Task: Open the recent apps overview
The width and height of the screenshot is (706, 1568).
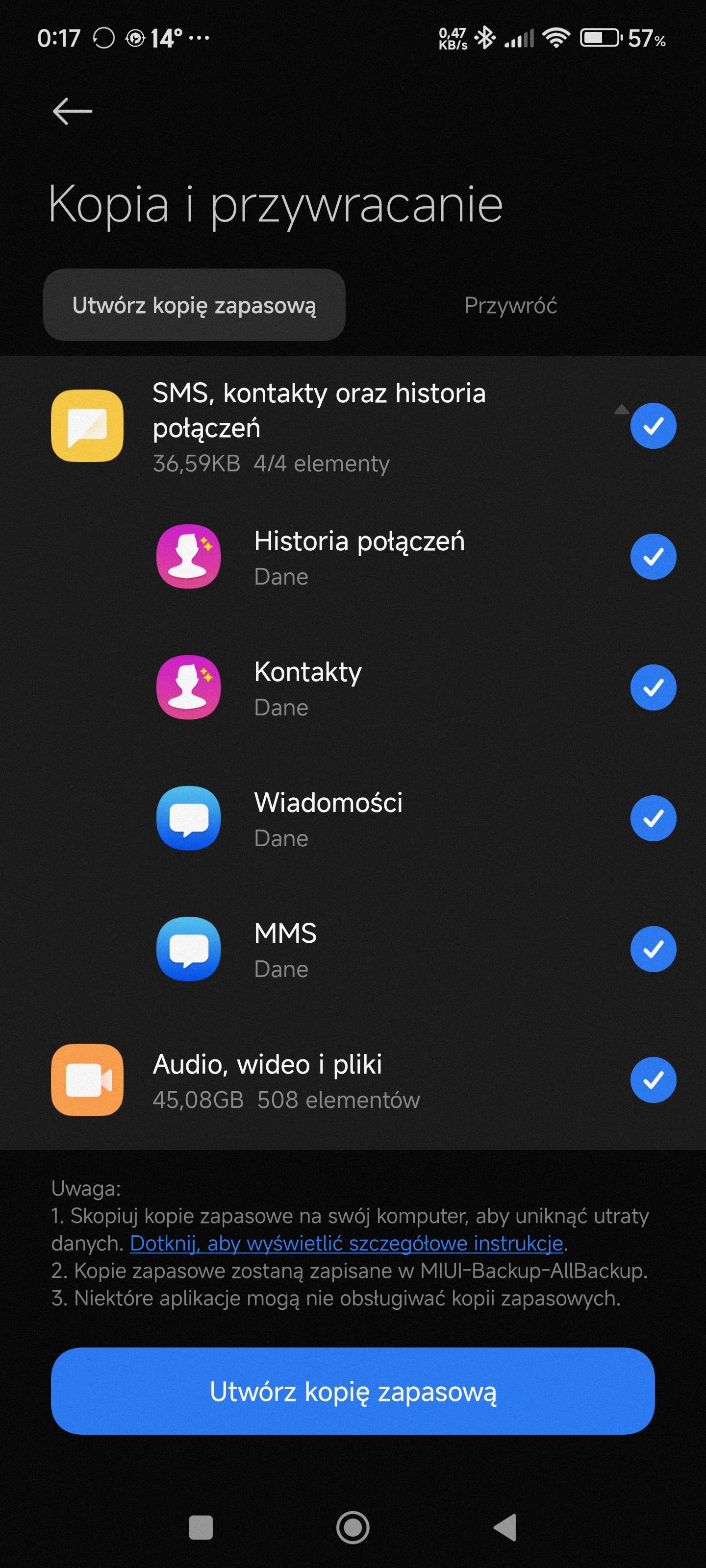Action: [201, 1527]
